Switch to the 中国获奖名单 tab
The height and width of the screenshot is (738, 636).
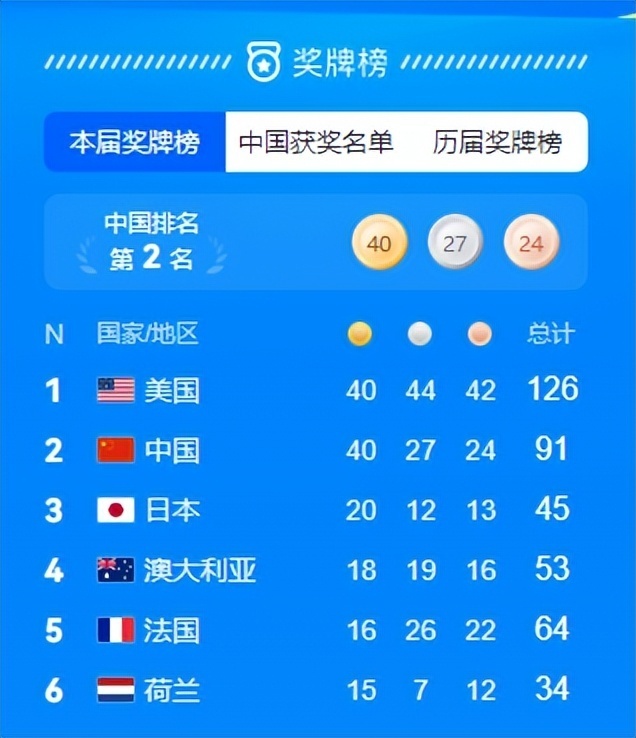click(x=316, y=142)
